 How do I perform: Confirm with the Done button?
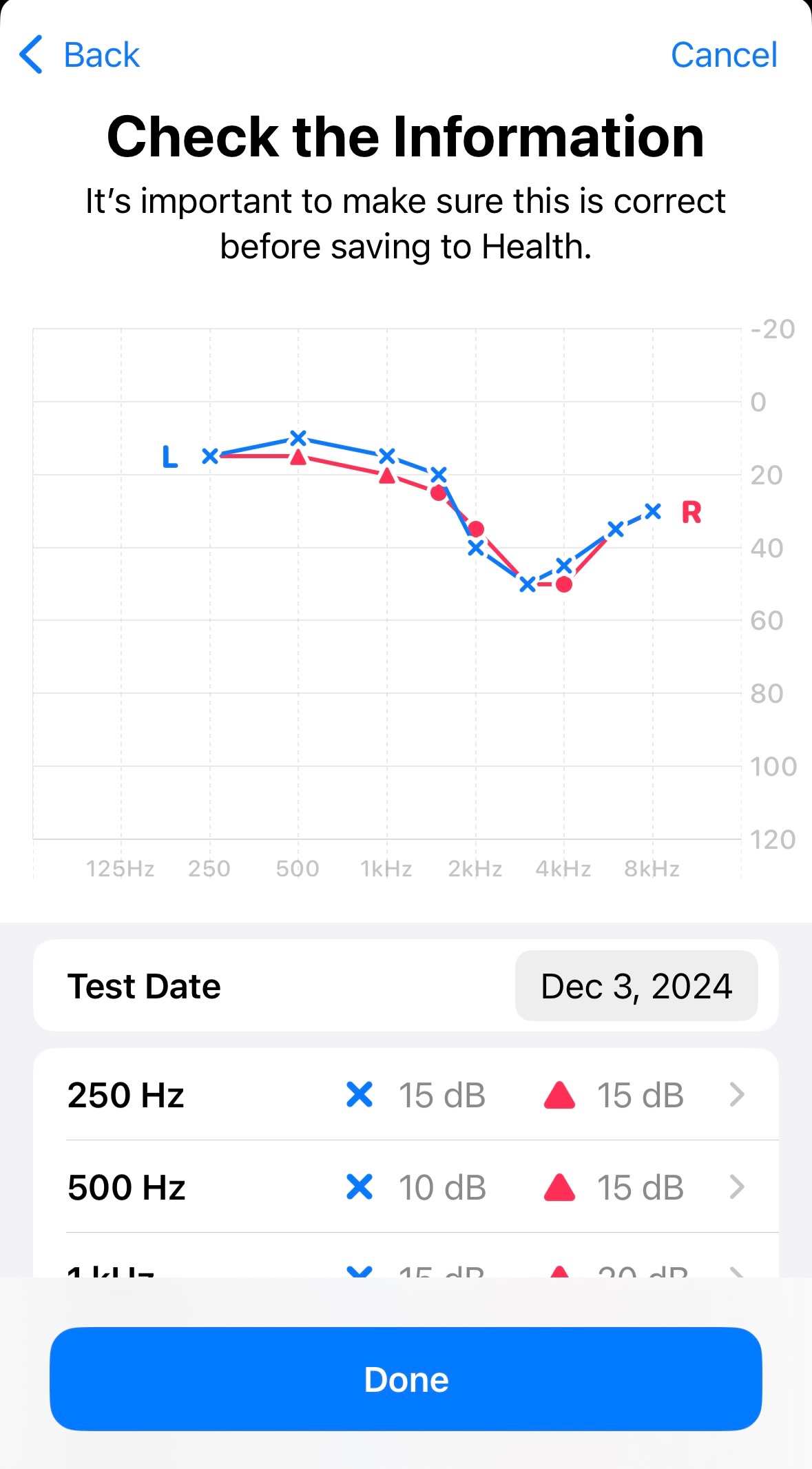coord(406,1379)
